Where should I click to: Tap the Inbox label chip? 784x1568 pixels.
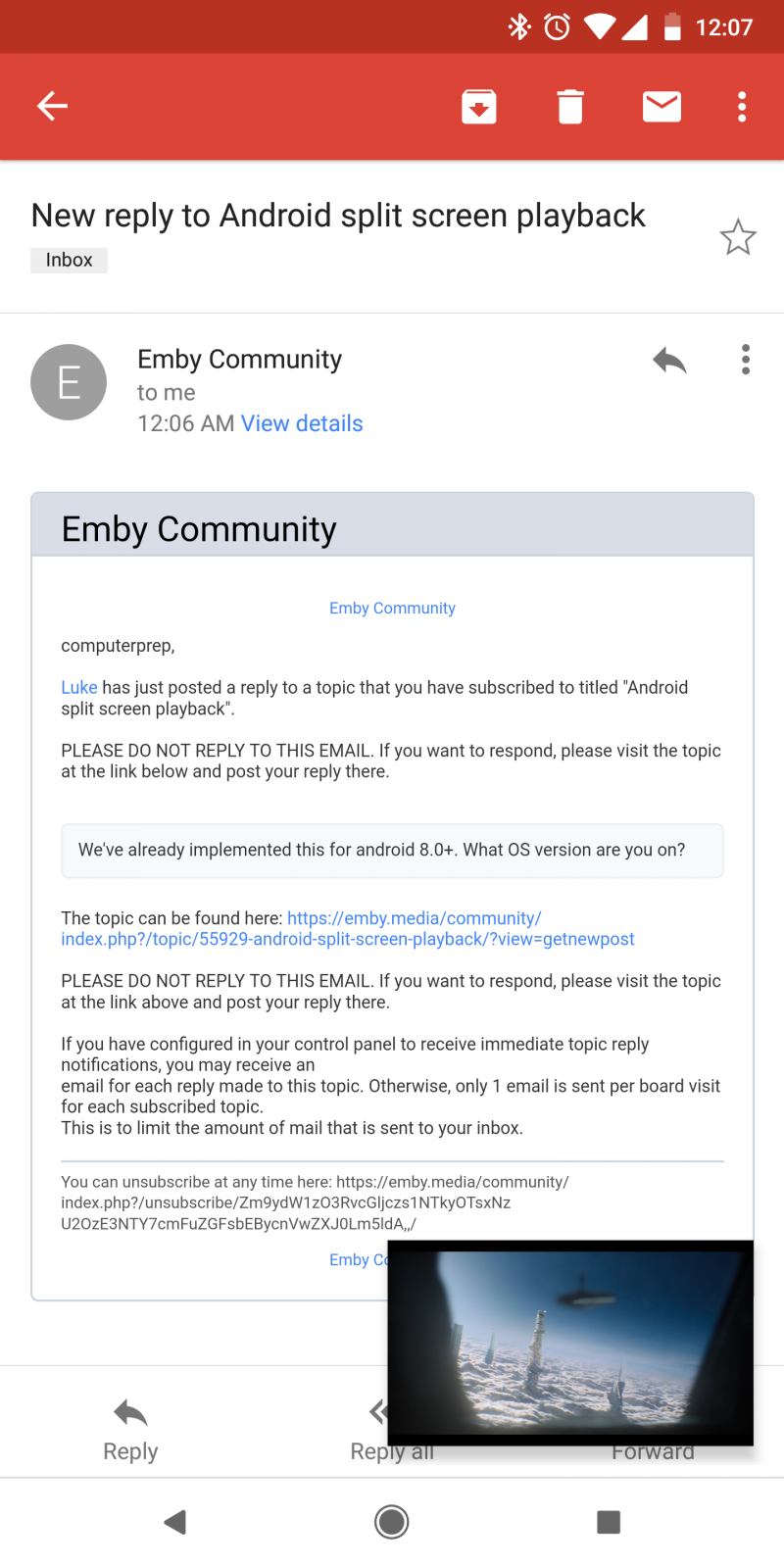69,260
